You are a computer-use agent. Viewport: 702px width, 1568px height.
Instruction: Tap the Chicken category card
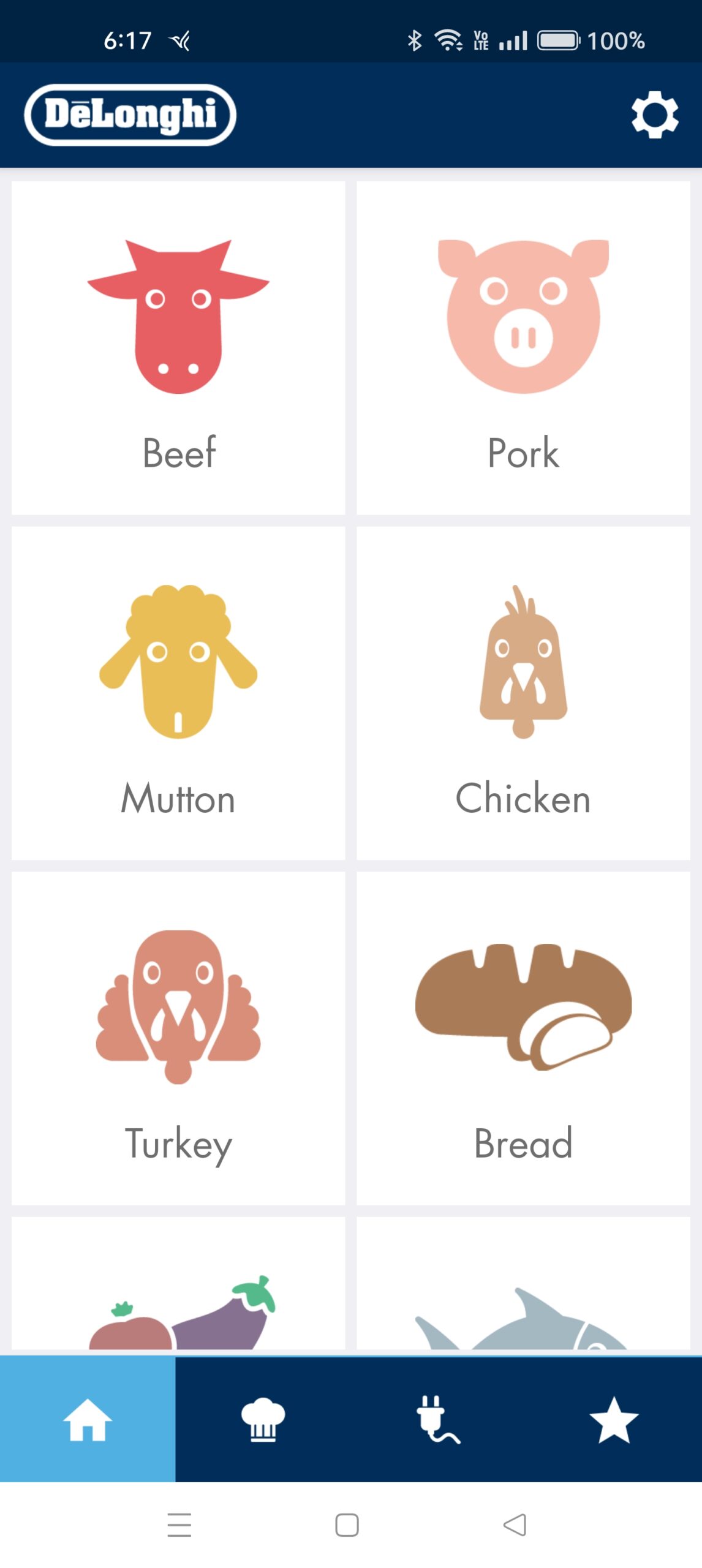point(523,693)
